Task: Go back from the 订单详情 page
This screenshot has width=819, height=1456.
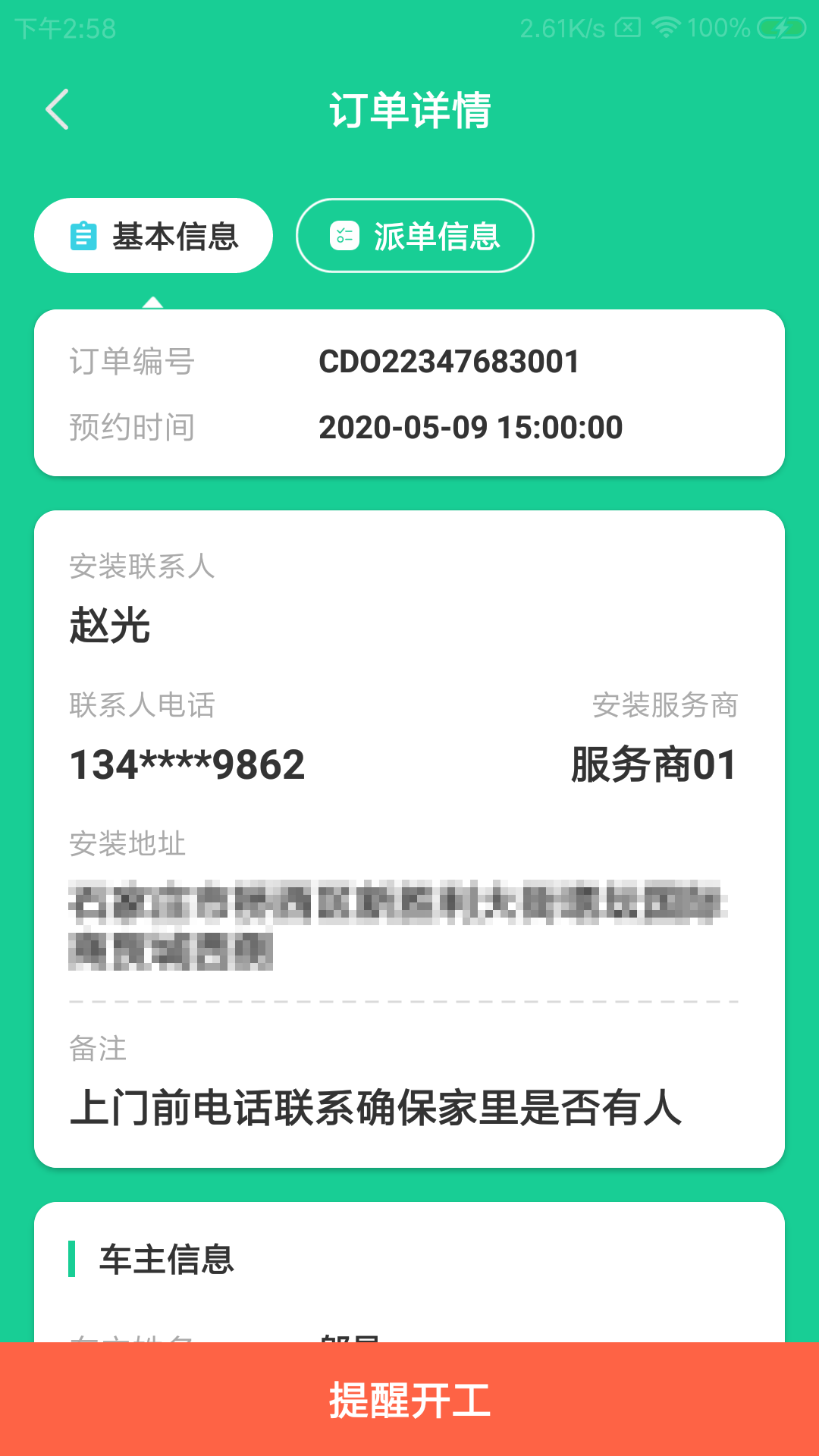Action: pyautogui.click(x=58, y=109)
